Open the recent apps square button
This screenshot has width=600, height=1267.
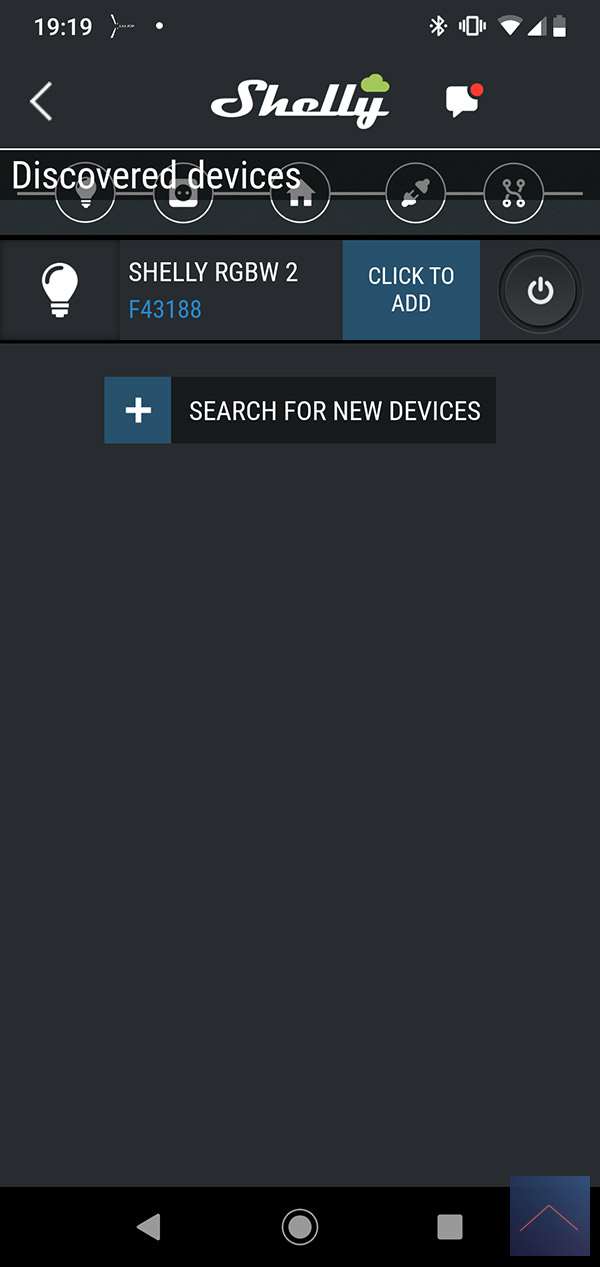(450, 1226)
